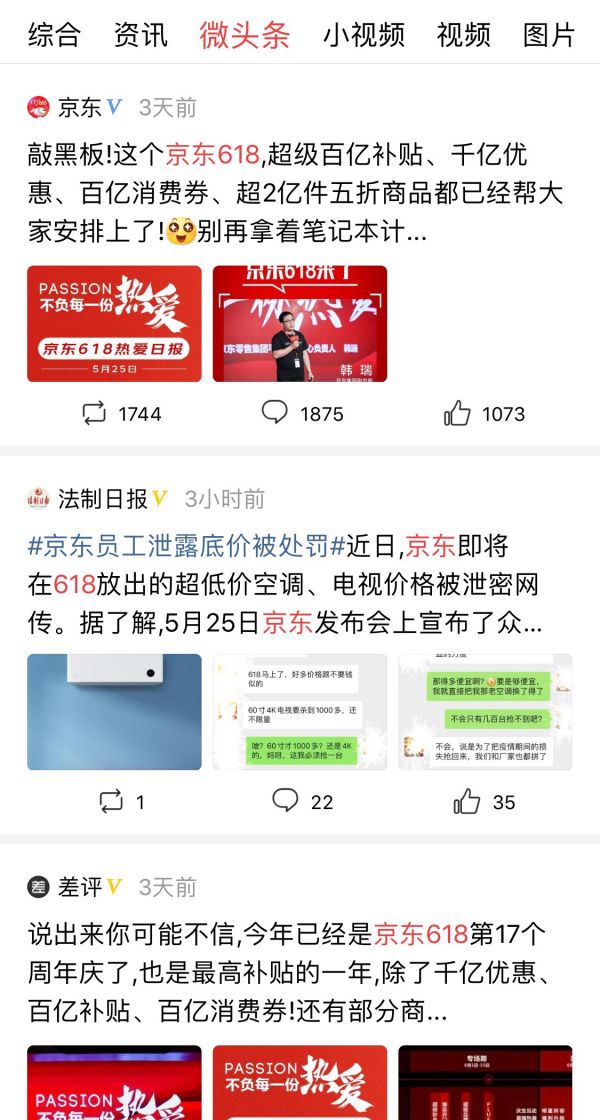Open the 小视频 tab
This screenshot has width=600, height=1120.
(x=363, y=35)
